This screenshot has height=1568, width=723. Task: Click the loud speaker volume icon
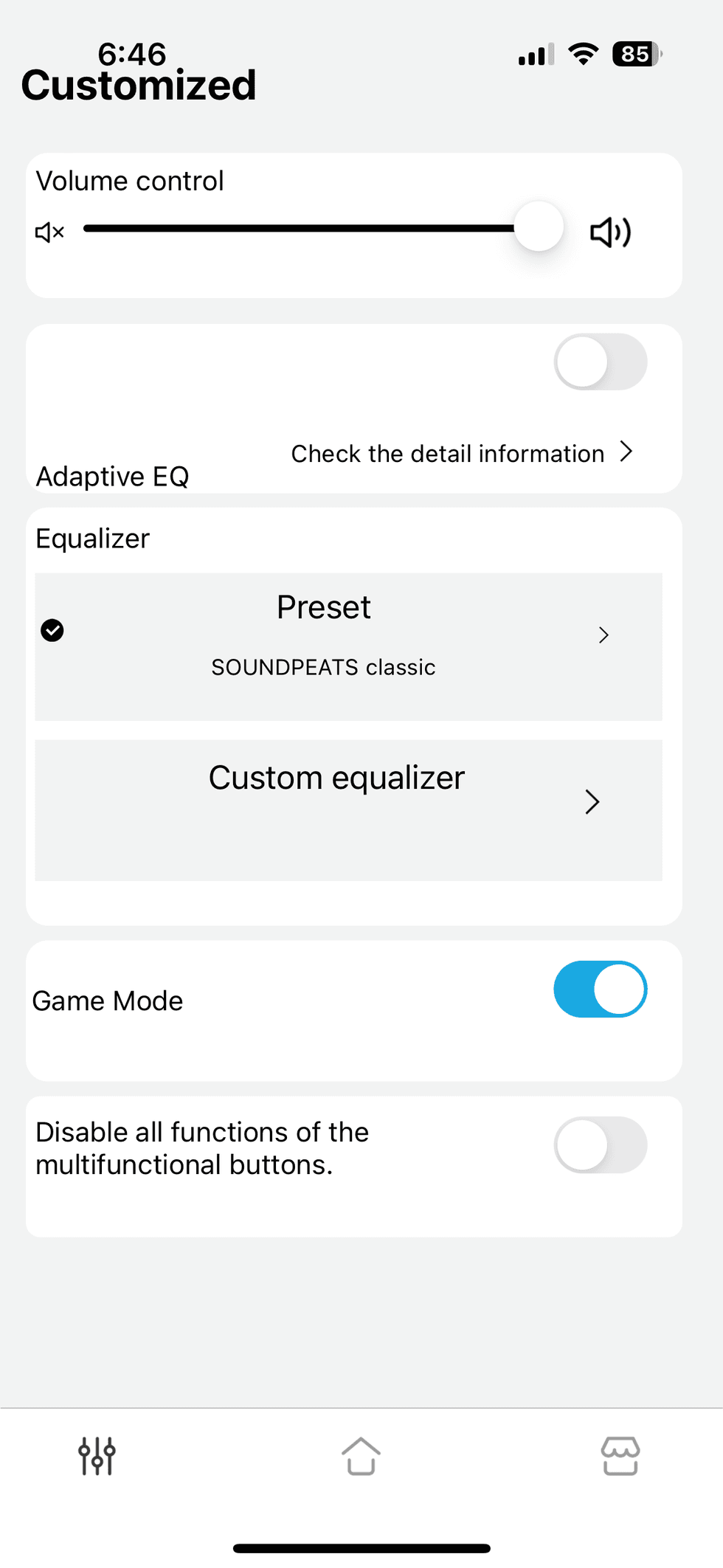point(610,231)
